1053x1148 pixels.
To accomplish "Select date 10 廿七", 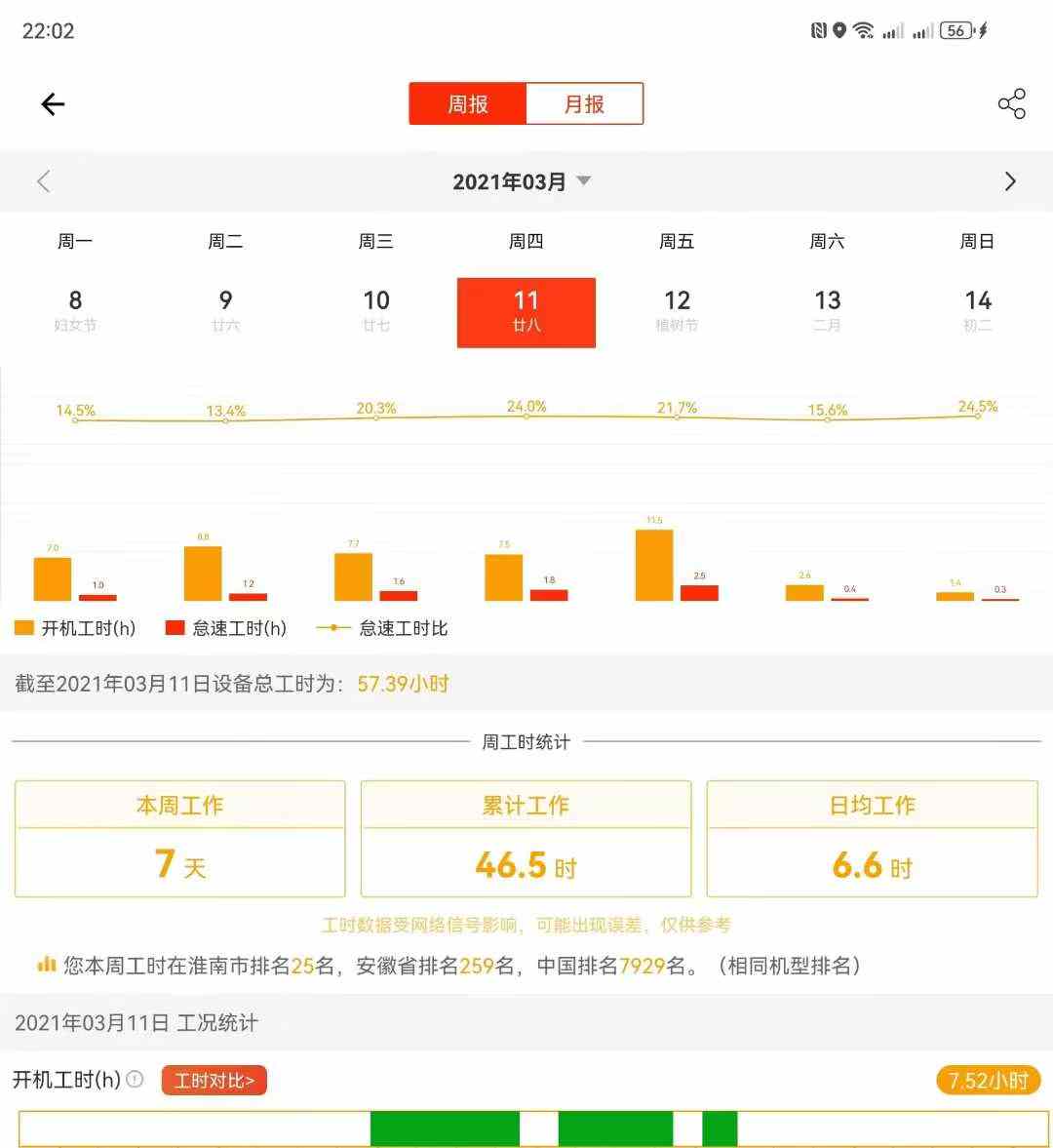I will (x=376, y=310).
